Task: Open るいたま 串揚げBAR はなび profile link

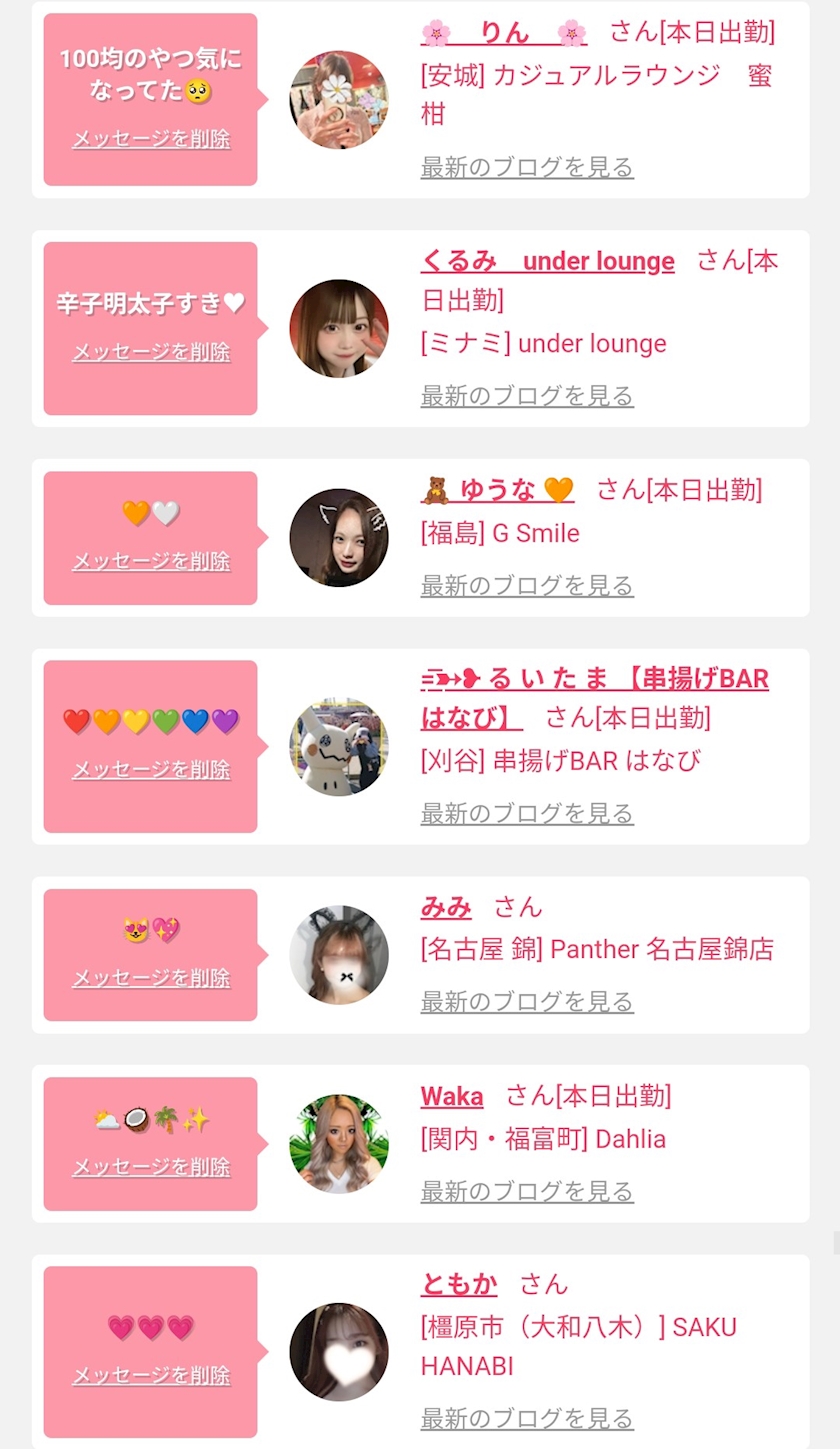Action: pos(594,698)
